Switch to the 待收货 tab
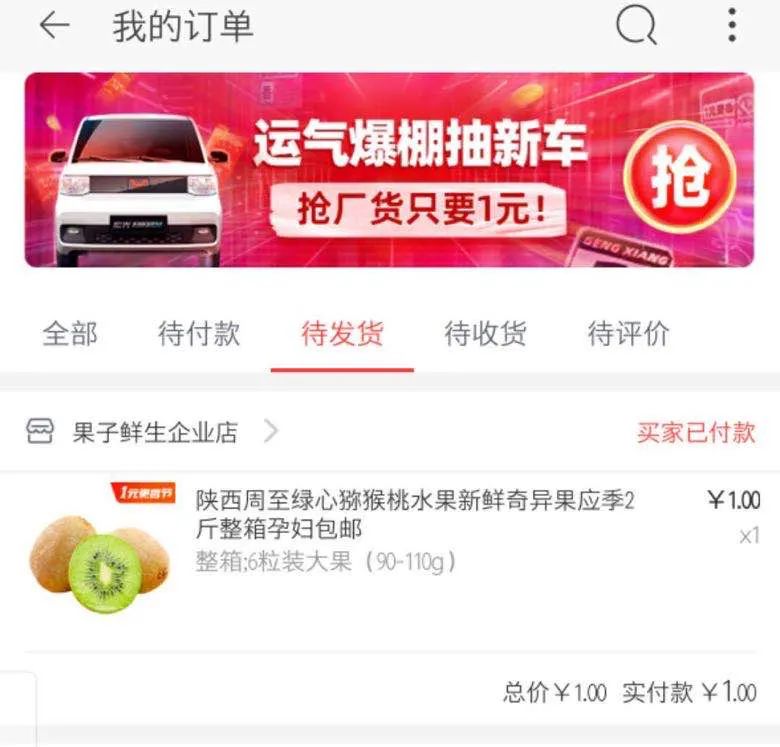 click(x=485, y=334)
